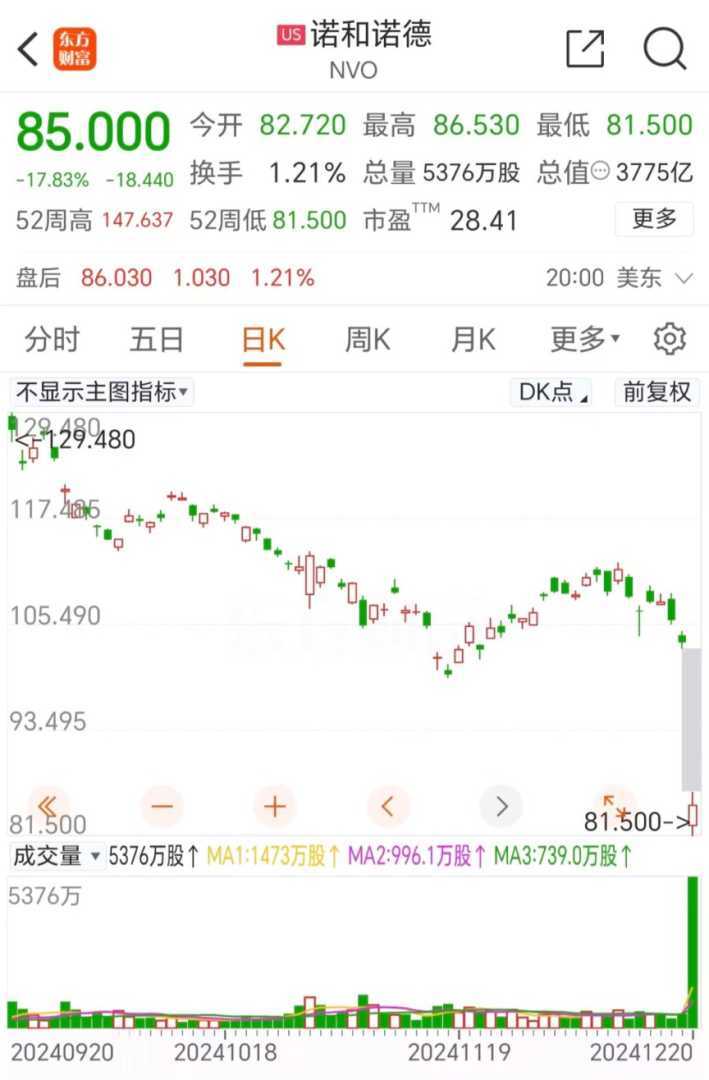Screen dimensions: 709x1080
Task: Change the 前复权 adjustment setting
Action: (x=657, y=392)
